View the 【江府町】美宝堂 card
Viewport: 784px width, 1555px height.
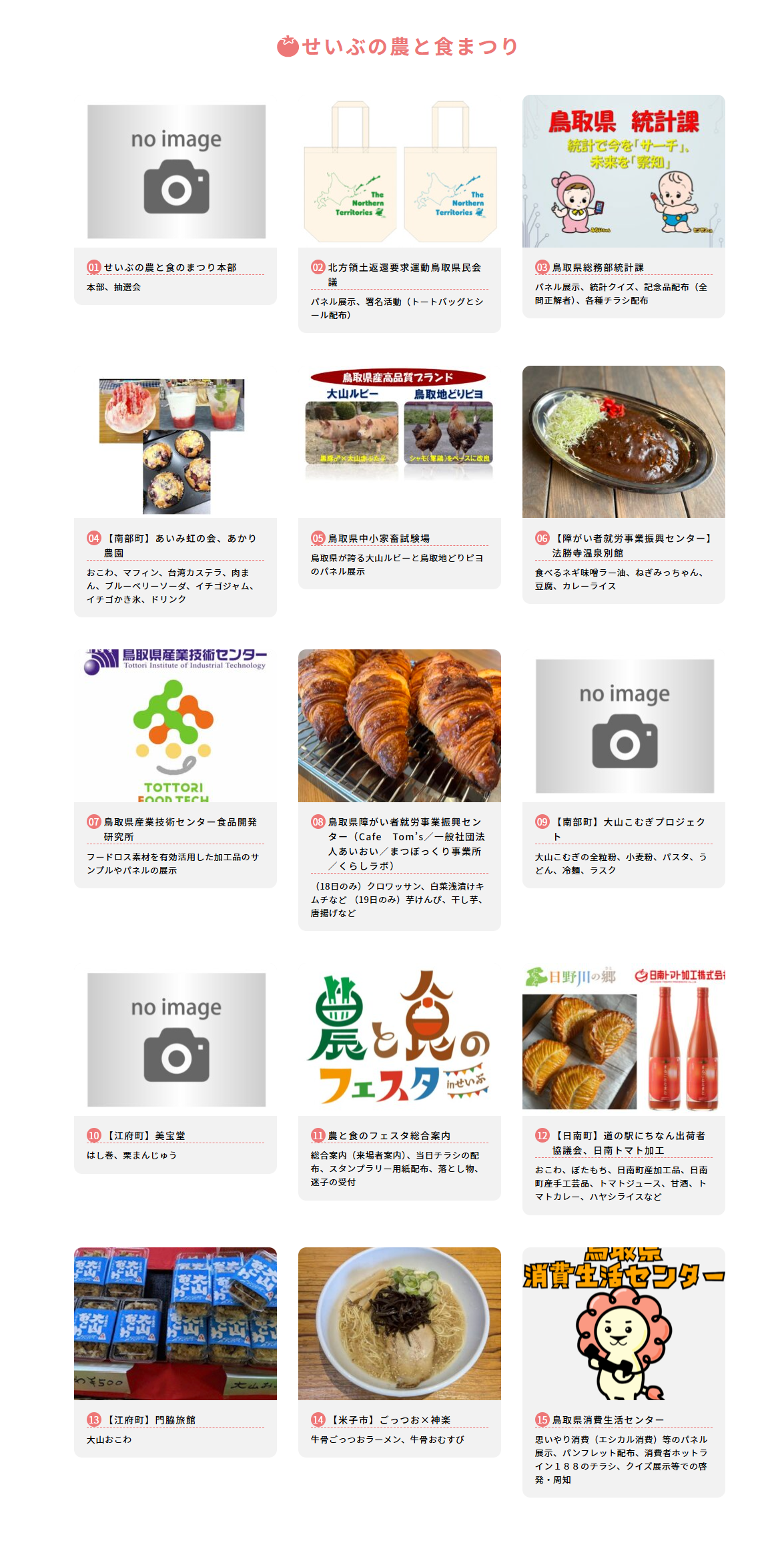click(175, 1135)
